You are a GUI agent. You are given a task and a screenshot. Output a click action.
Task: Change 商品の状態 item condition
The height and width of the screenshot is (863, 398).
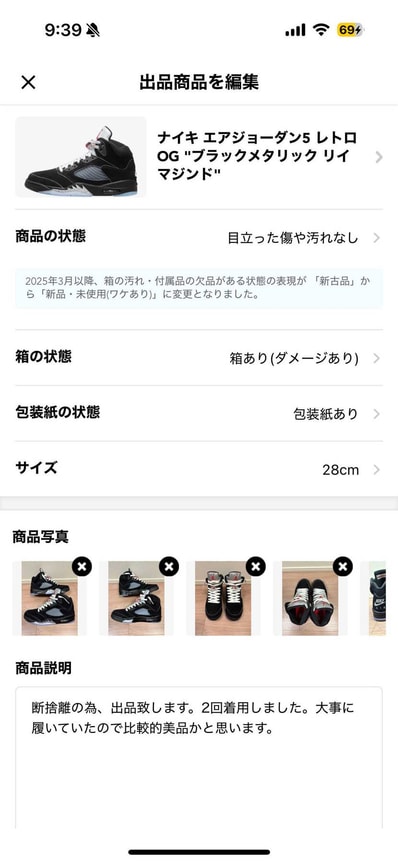pos(199,238)
